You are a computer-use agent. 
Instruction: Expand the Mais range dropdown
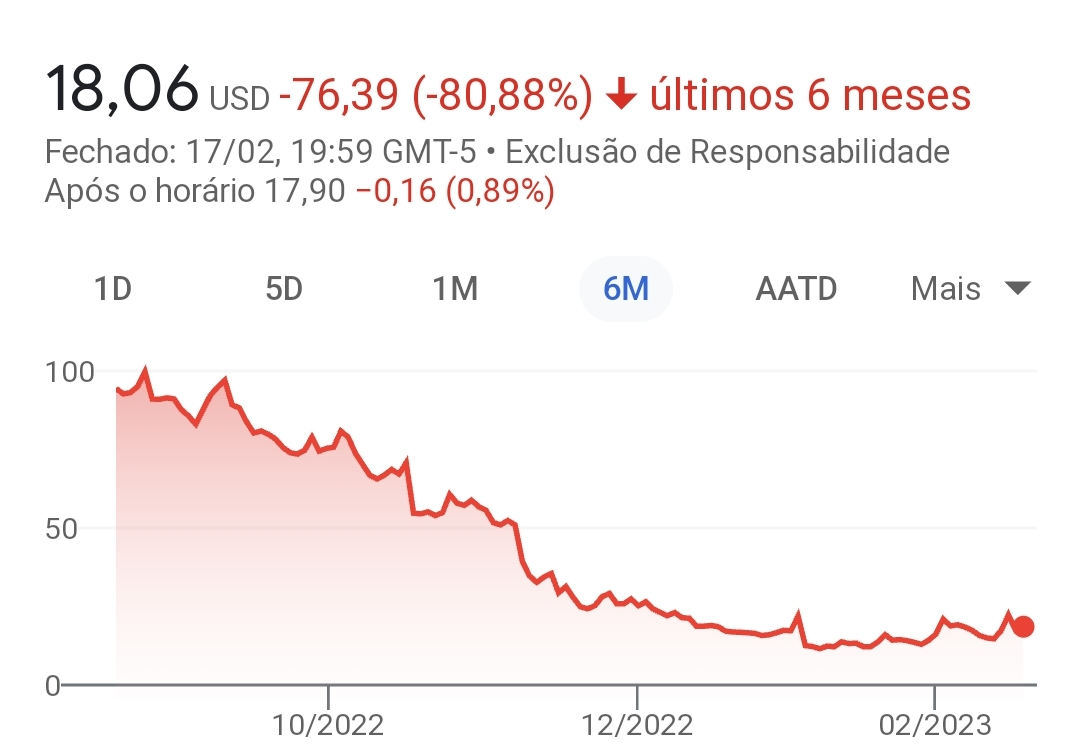click(x=969, y=290)
